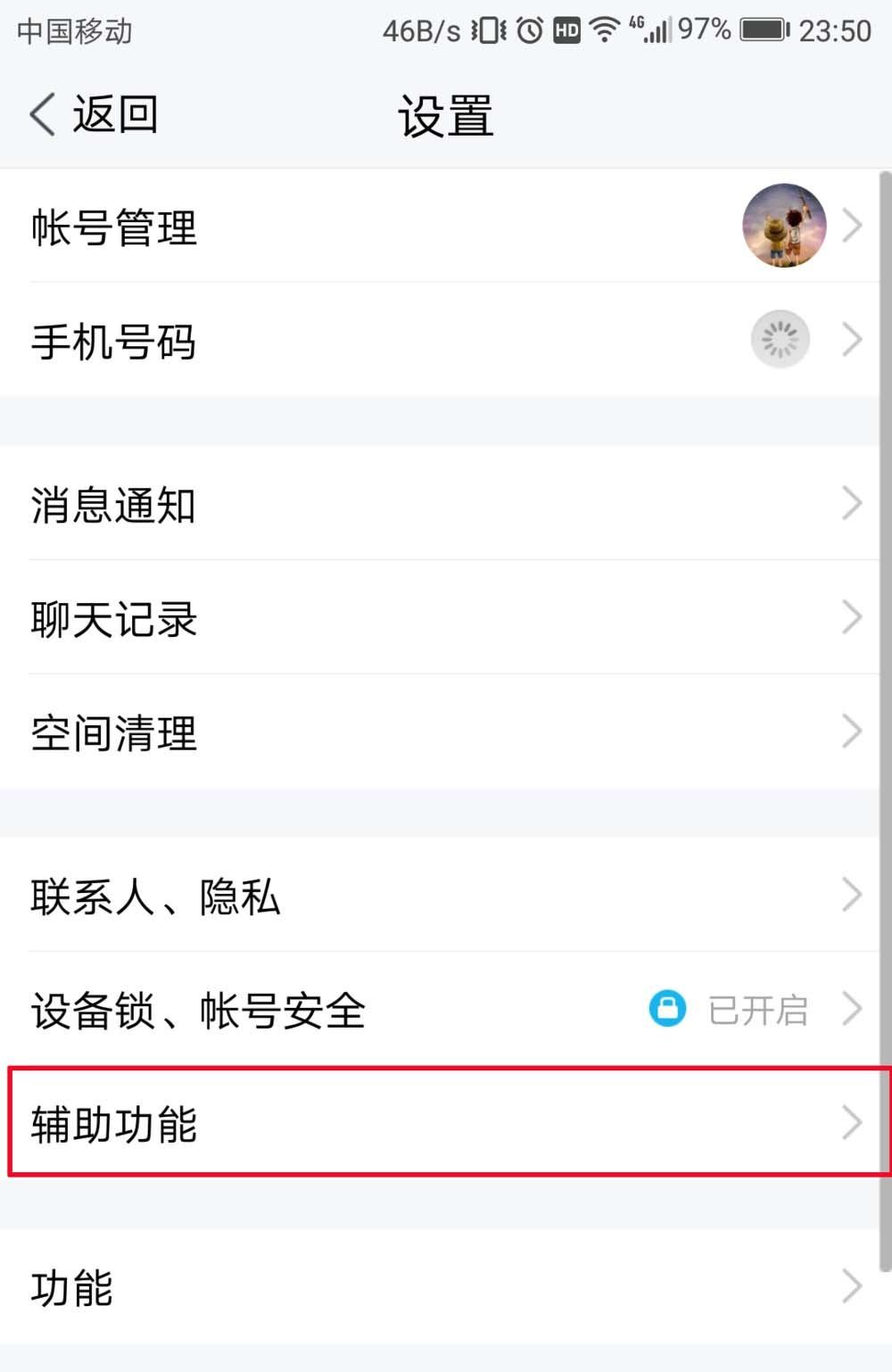Image resolution: width=892 pixels, height=1372 pixels.
Task: Select the 空间清理 settings entry
Action: [113, 732]
